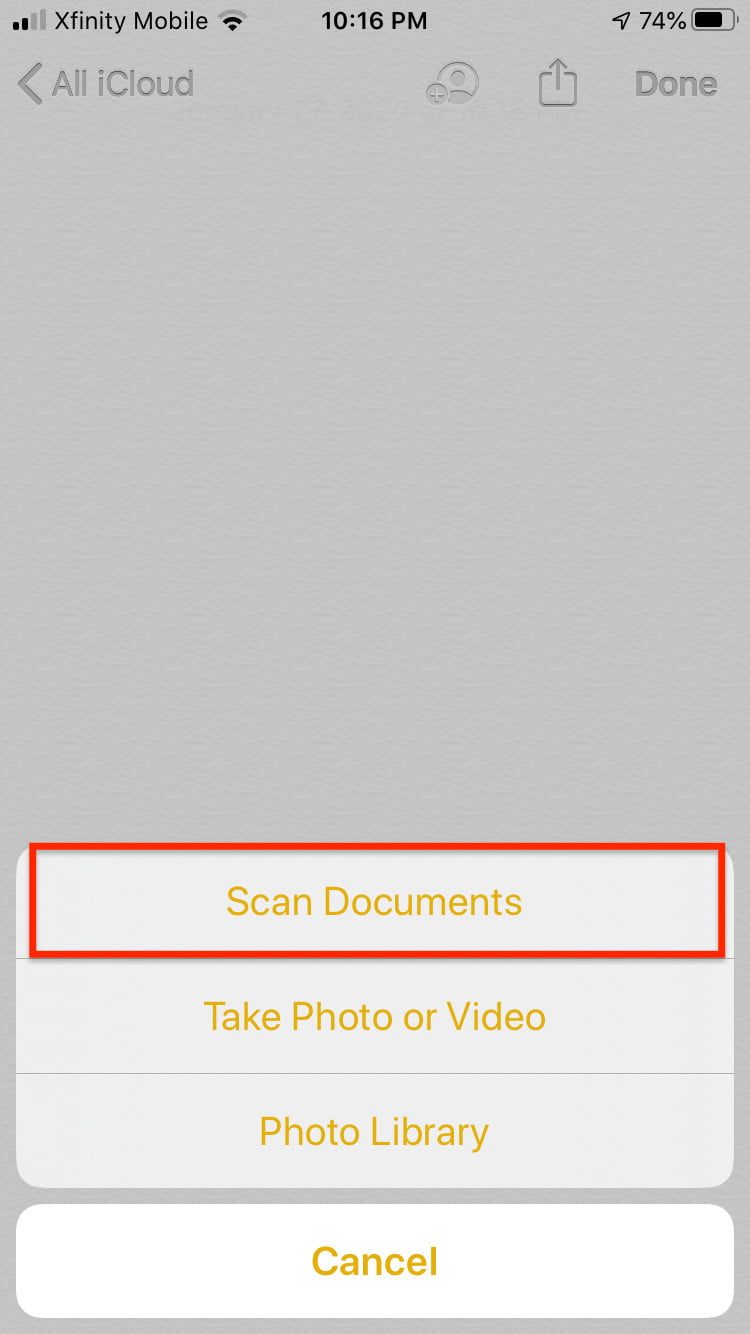Select Take Photo or Video

[x=374, y=1017]
